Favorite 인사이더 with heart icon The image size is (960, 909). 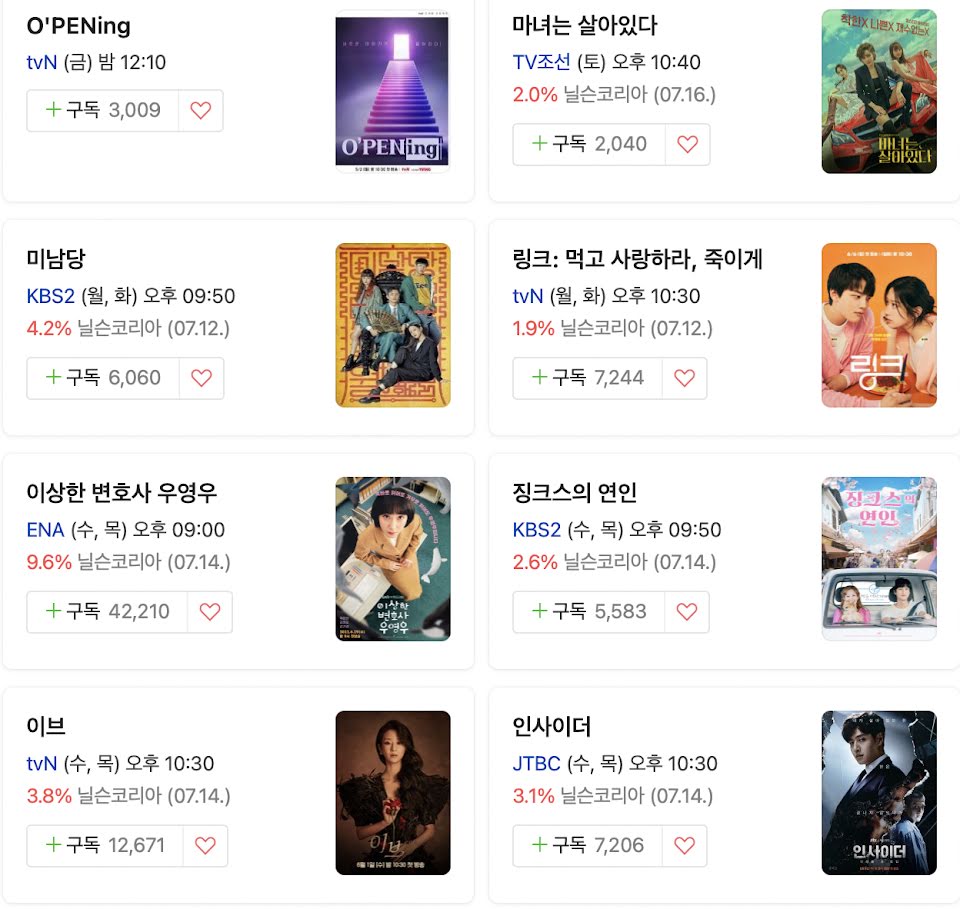[684, 846]
